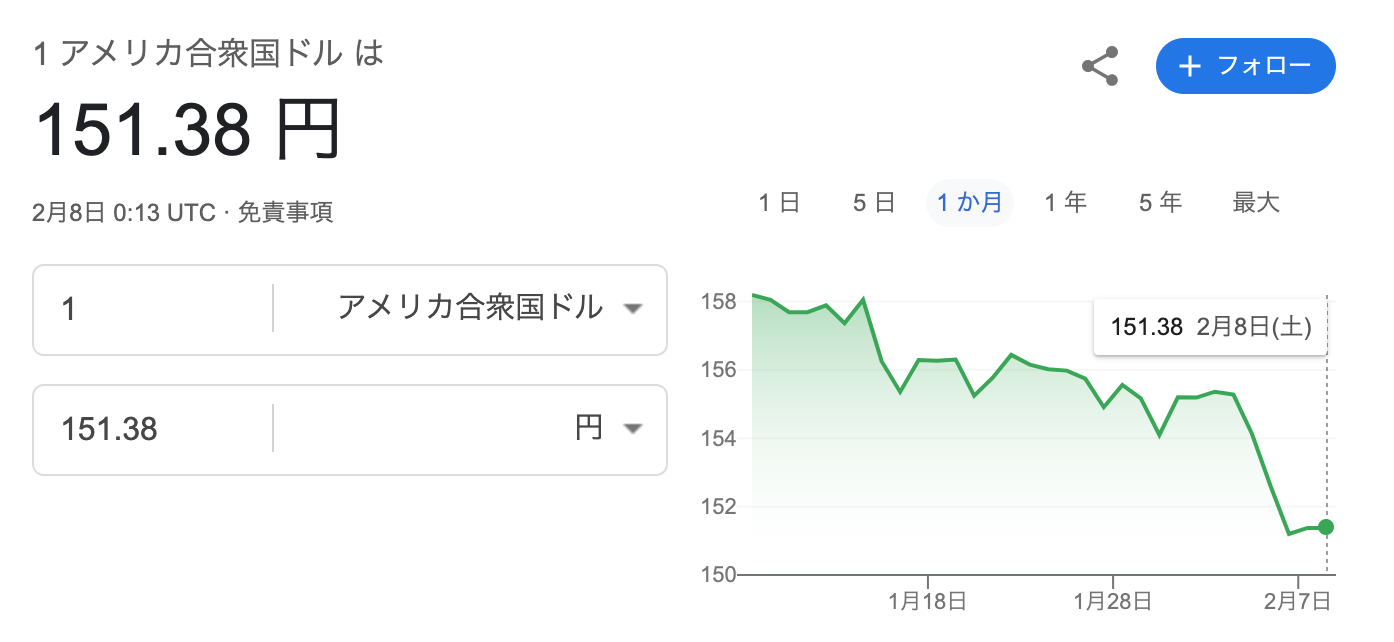Show the 最大 chart range

click(x=1255, y=203)
